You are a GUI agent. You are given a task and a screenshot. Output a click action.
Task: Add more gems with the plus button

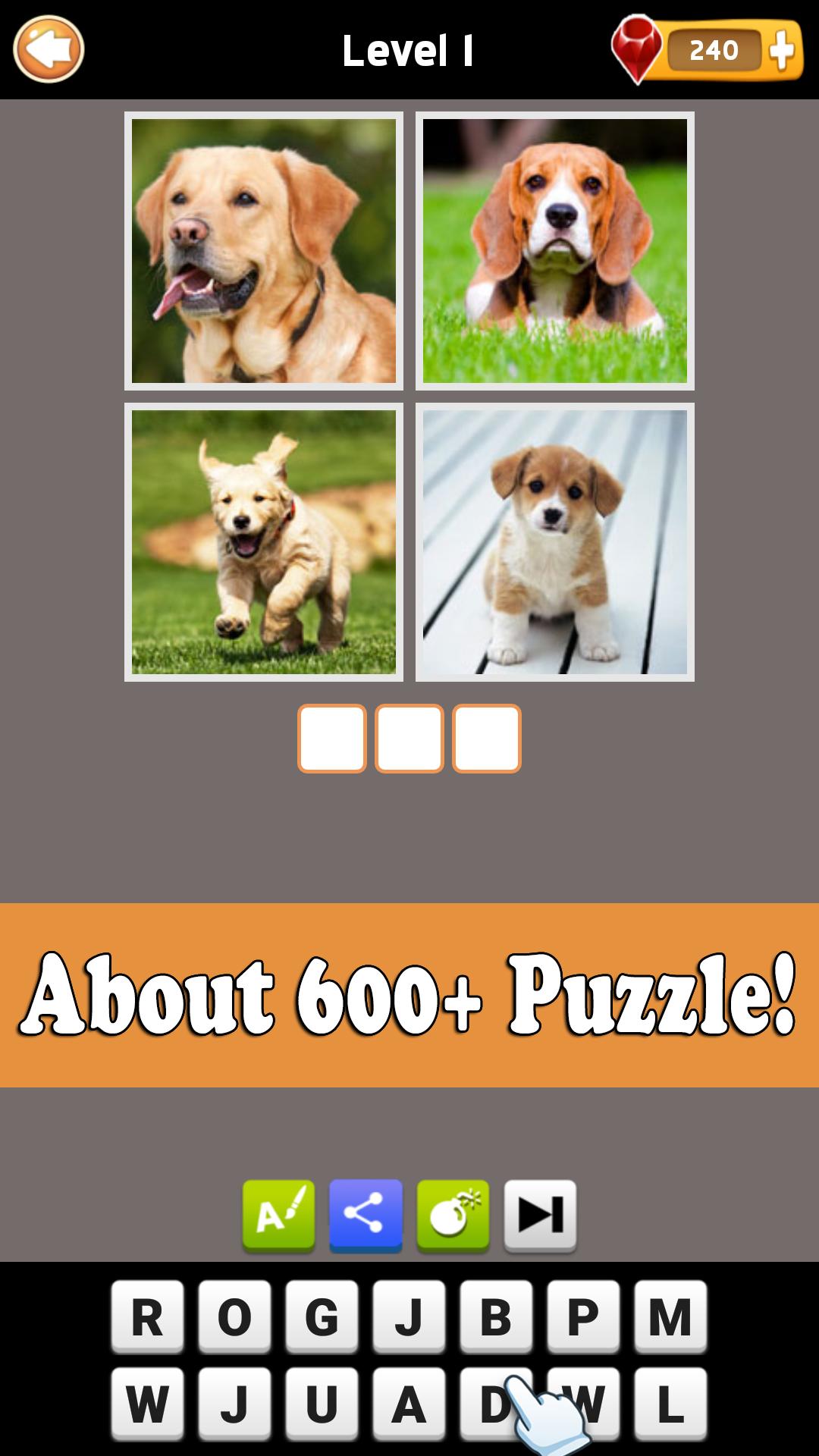[x=782, y=51]
